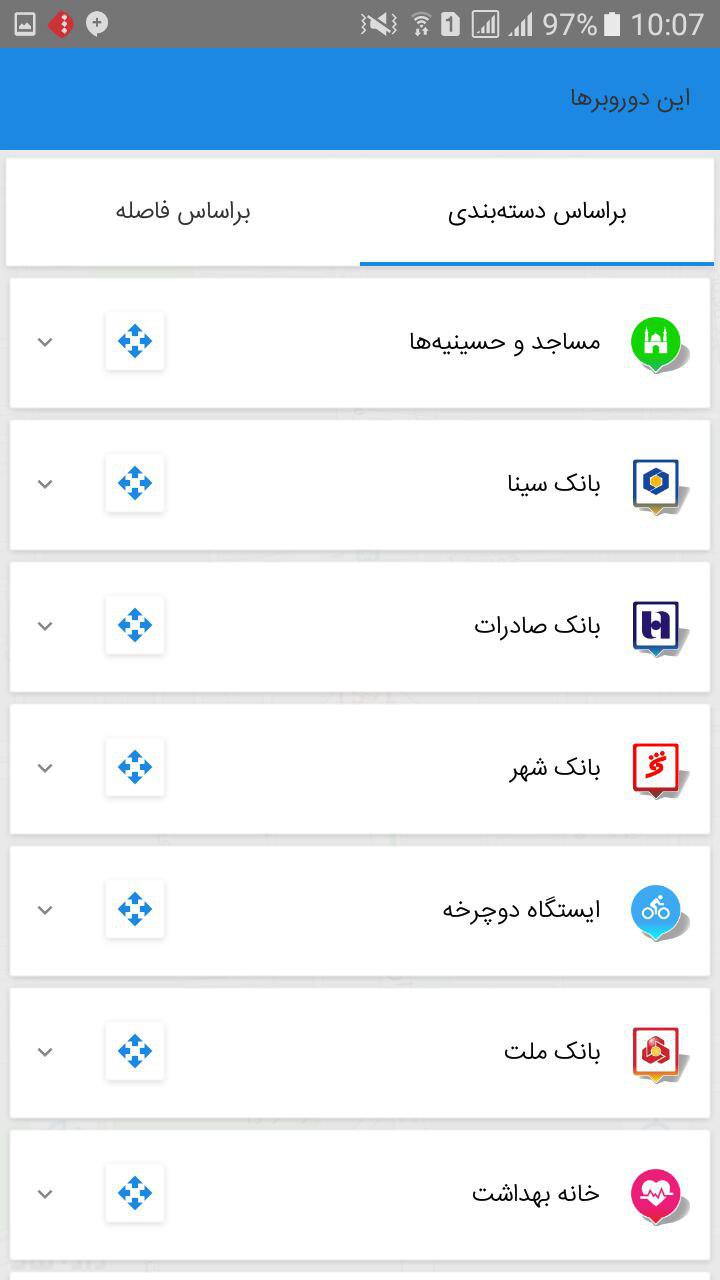Screen dimensions: 720x1280
Task: Switch to the براساس فاصله tab
Action: [x=183, y=212]
